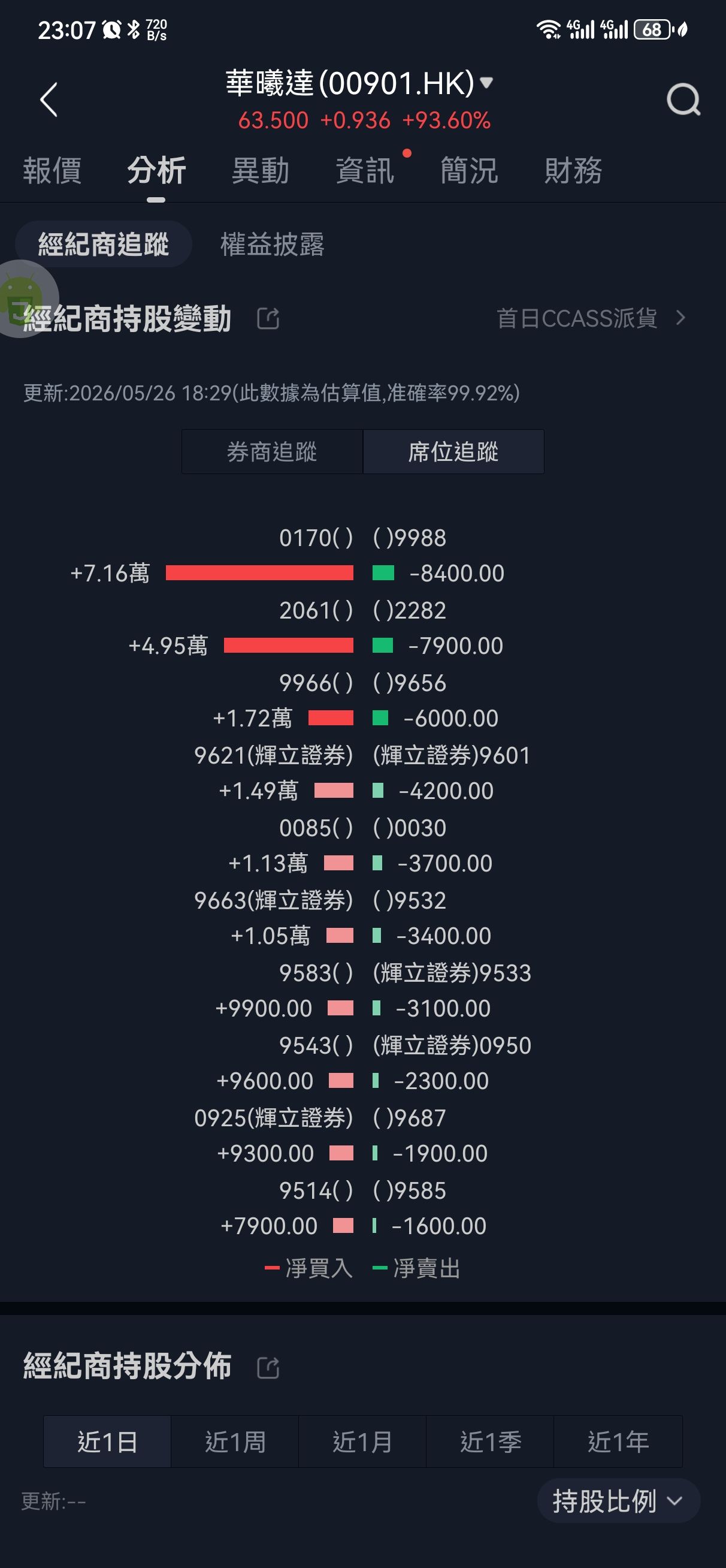Open the 資訊 tab

[365, 170]
